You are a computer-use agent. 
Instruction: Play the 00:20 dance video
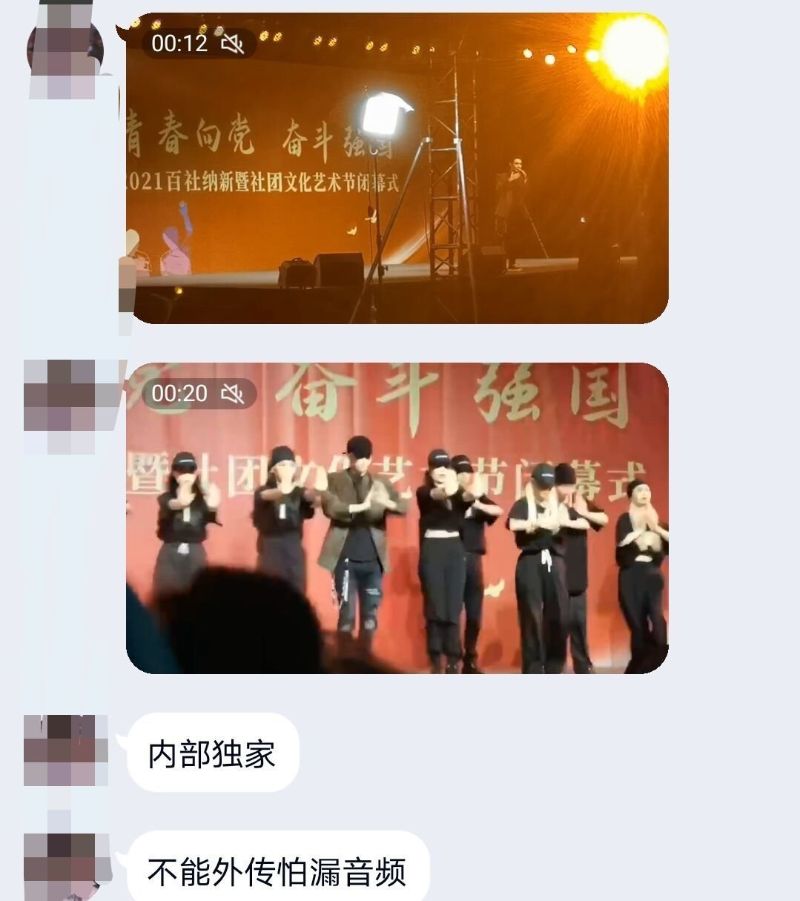click(397, 517)
